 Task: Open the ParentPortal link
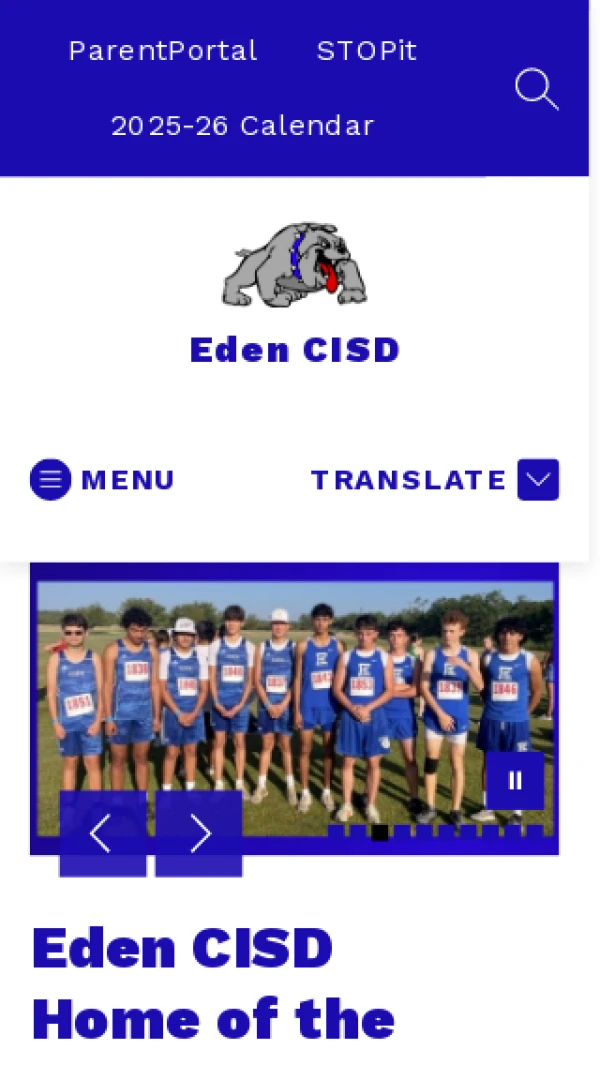[x=163, y=51]
